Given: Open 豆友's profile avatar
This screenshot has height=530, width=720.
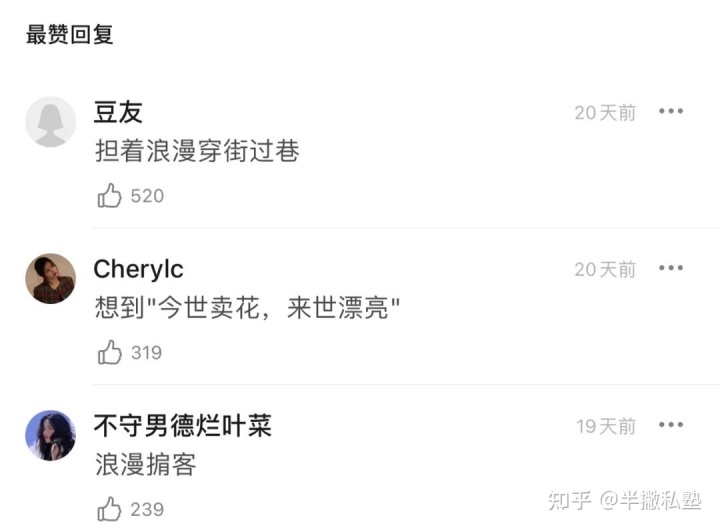Looking at the screenshot, I should (50, 122).
